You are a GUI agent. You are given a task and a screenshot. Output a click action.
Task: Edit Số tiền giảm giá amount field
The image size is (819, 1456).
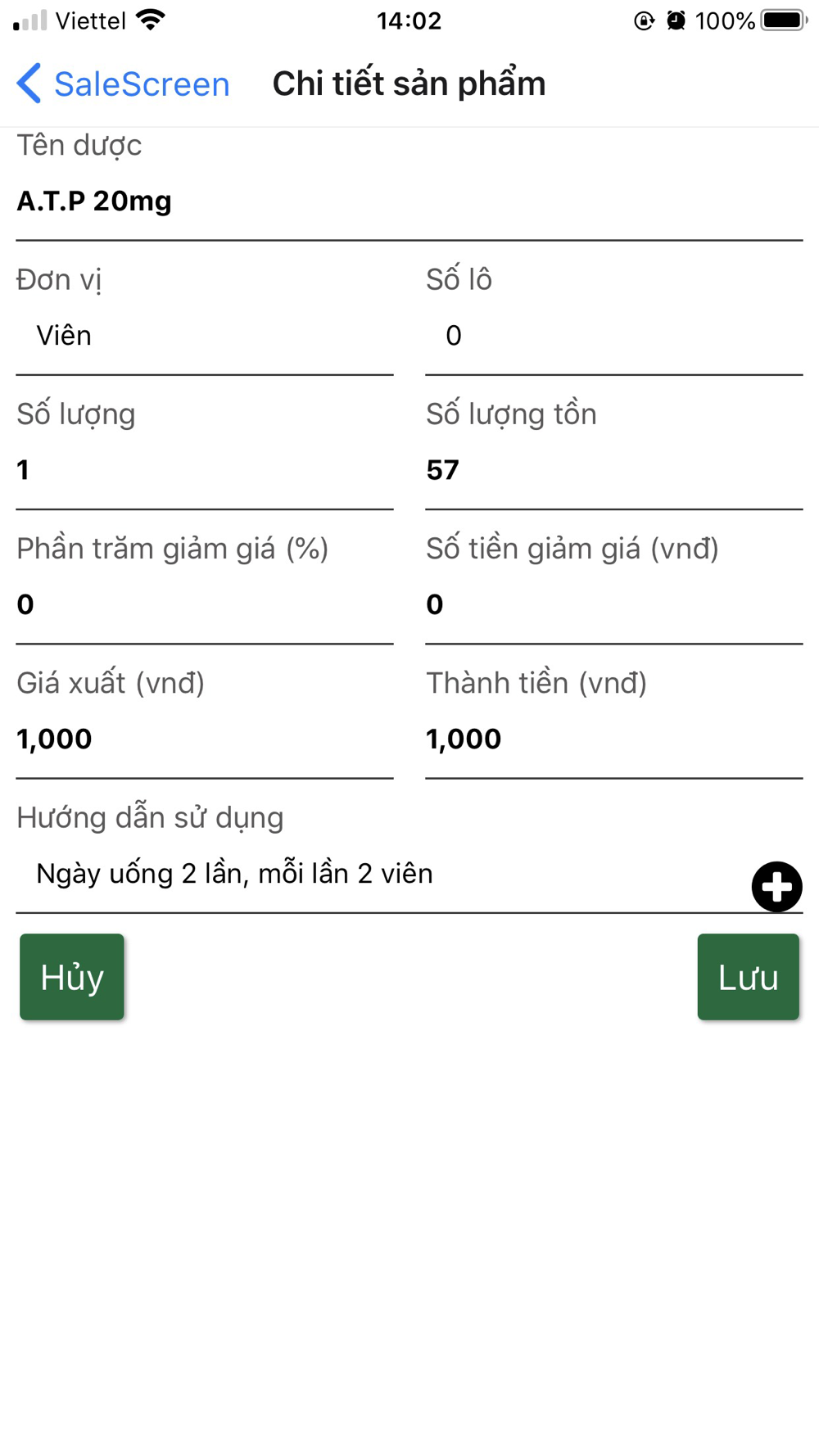click(614, 604)
